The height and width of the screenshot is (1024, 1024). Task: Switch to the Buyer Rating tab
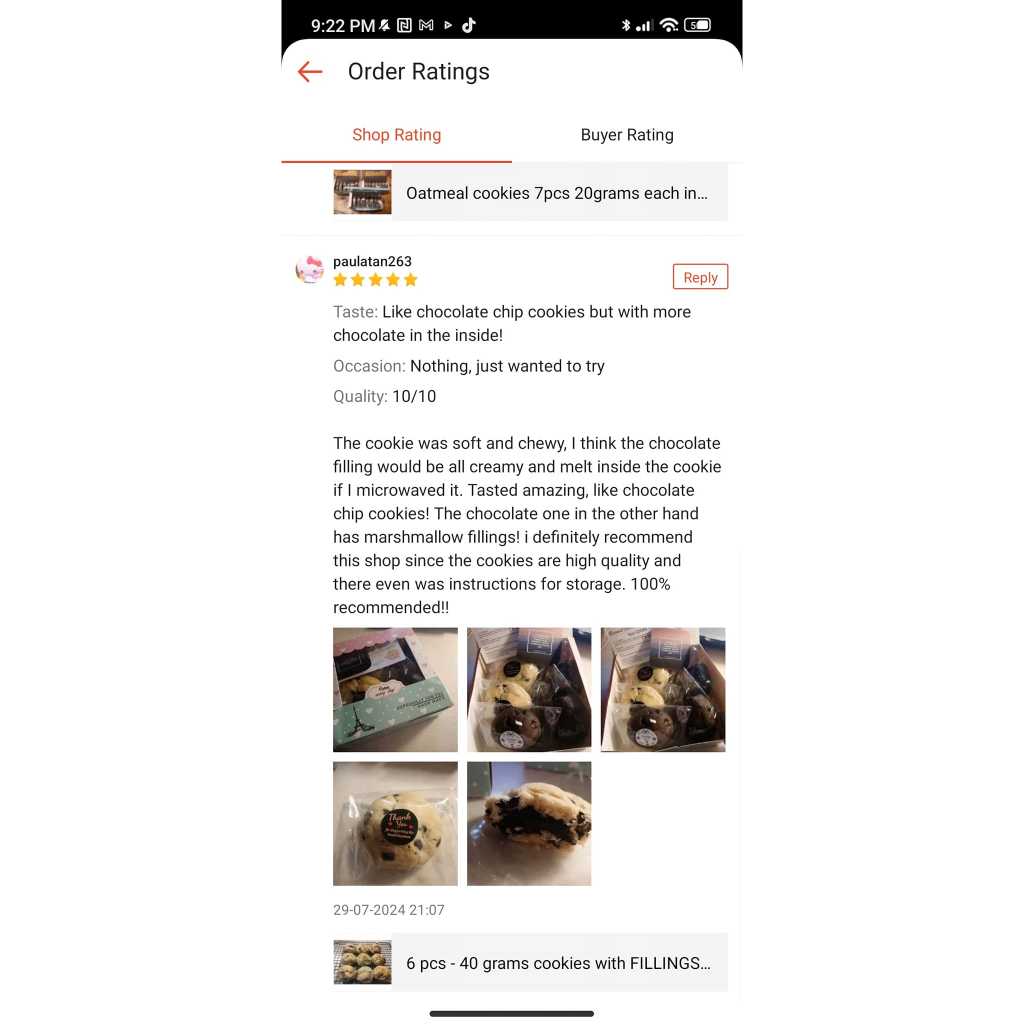(x=627, y=135)
